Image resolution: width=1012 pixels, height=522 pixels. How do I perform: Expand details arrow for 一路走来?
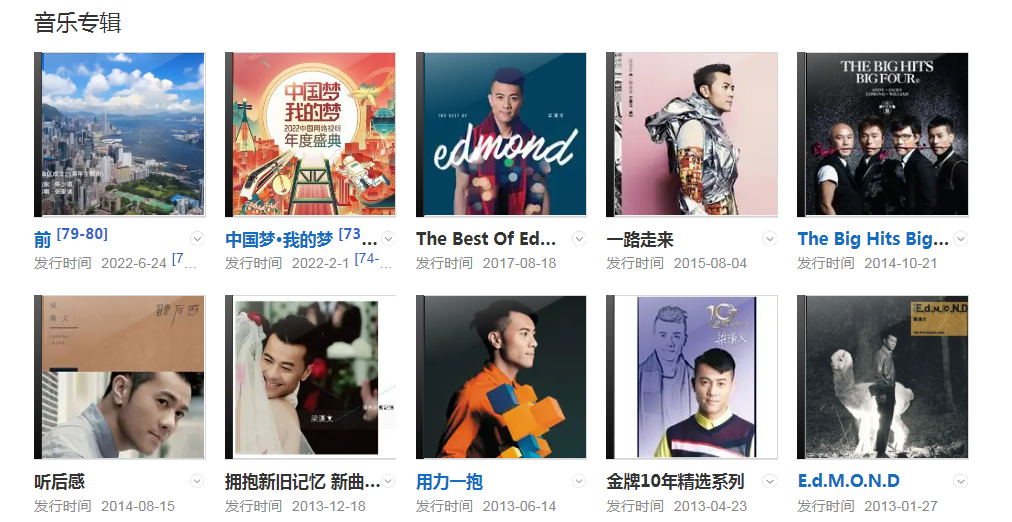(770, 239)
